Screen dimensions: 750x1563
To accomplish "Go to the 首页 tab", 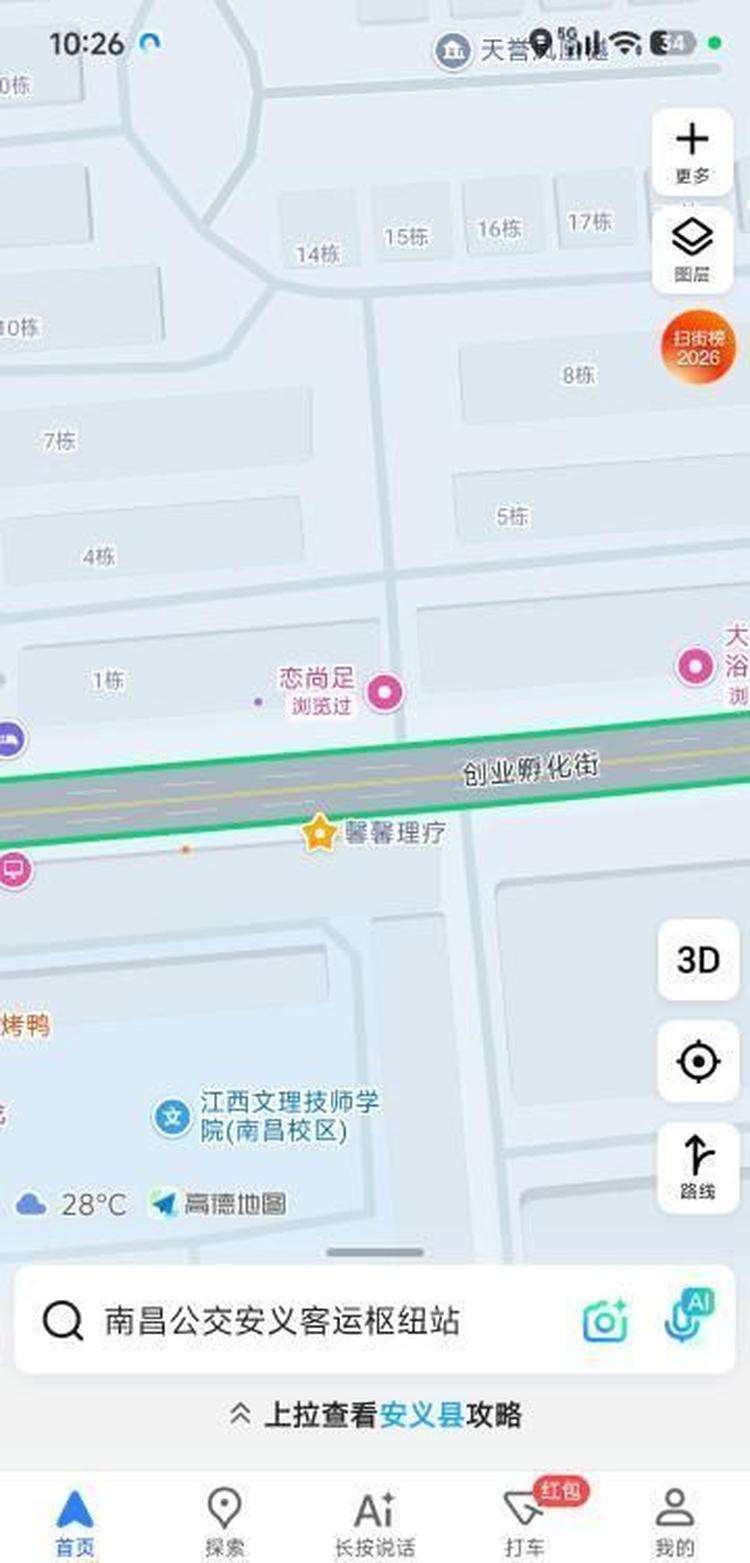I will pyautogui.click(x=75, y=1521).
